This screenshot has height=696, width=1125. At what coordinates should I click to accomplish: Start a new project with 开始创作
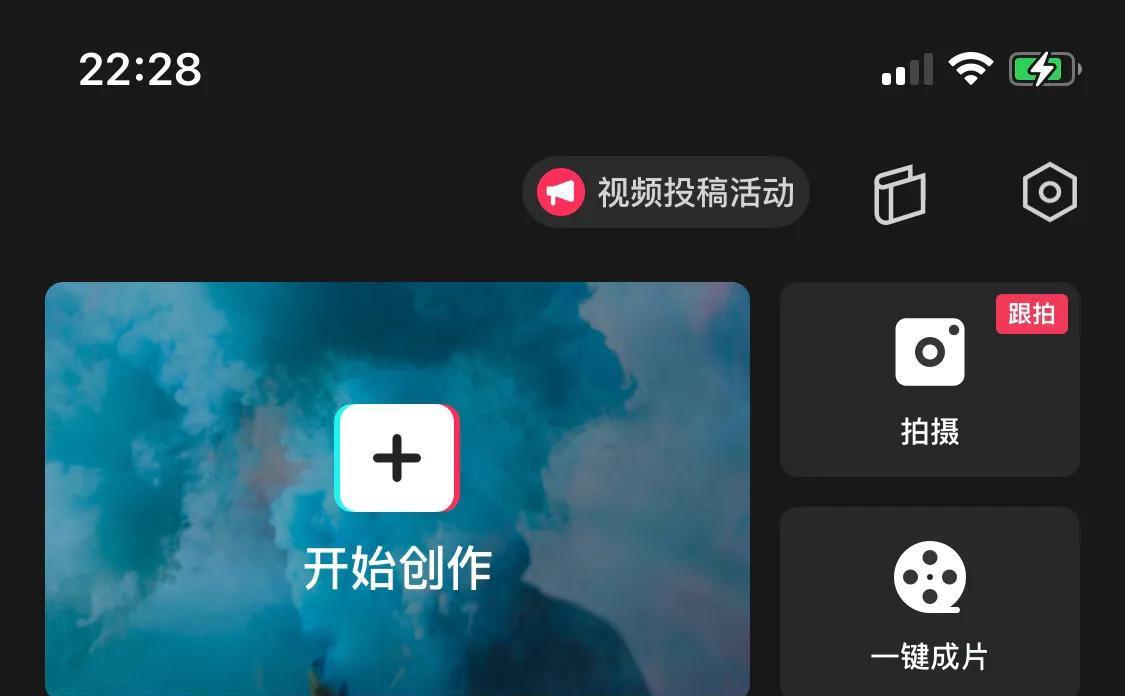(x=397, y=490)
